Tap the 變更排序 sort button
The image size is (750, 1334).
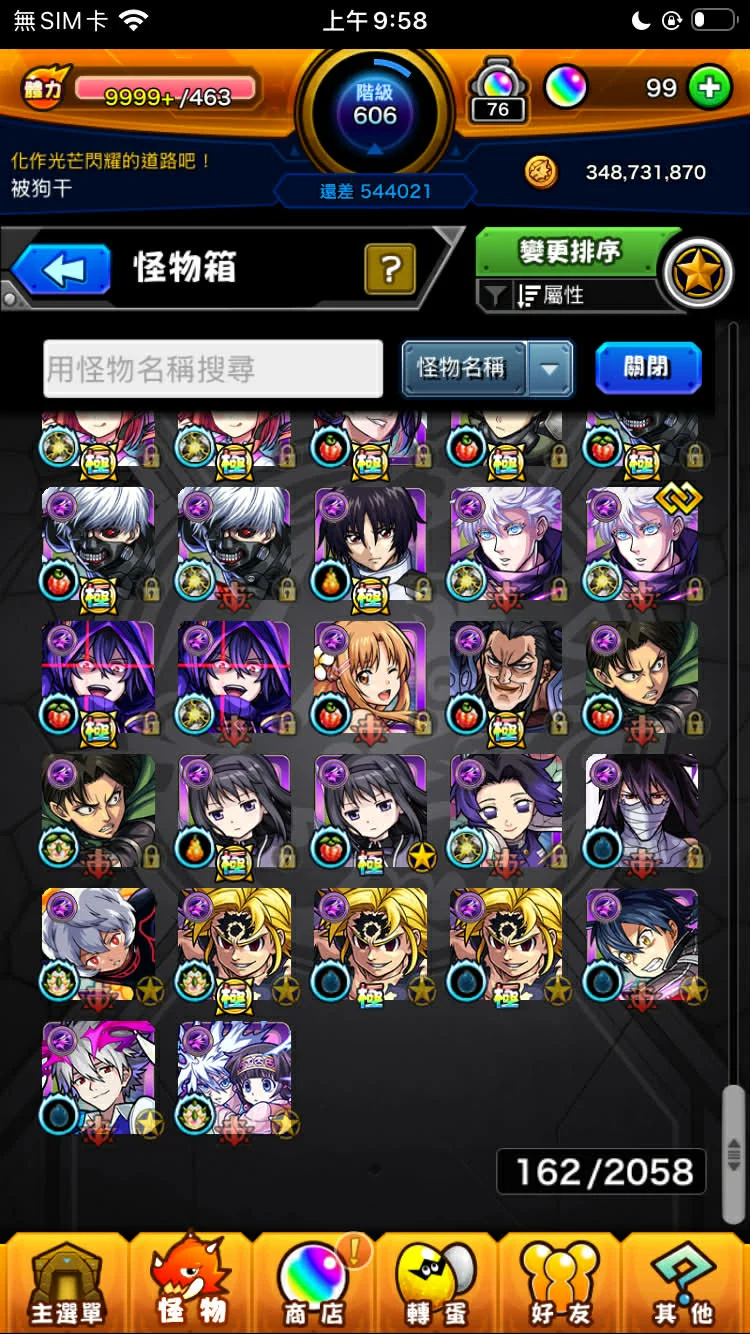(570, 252)
